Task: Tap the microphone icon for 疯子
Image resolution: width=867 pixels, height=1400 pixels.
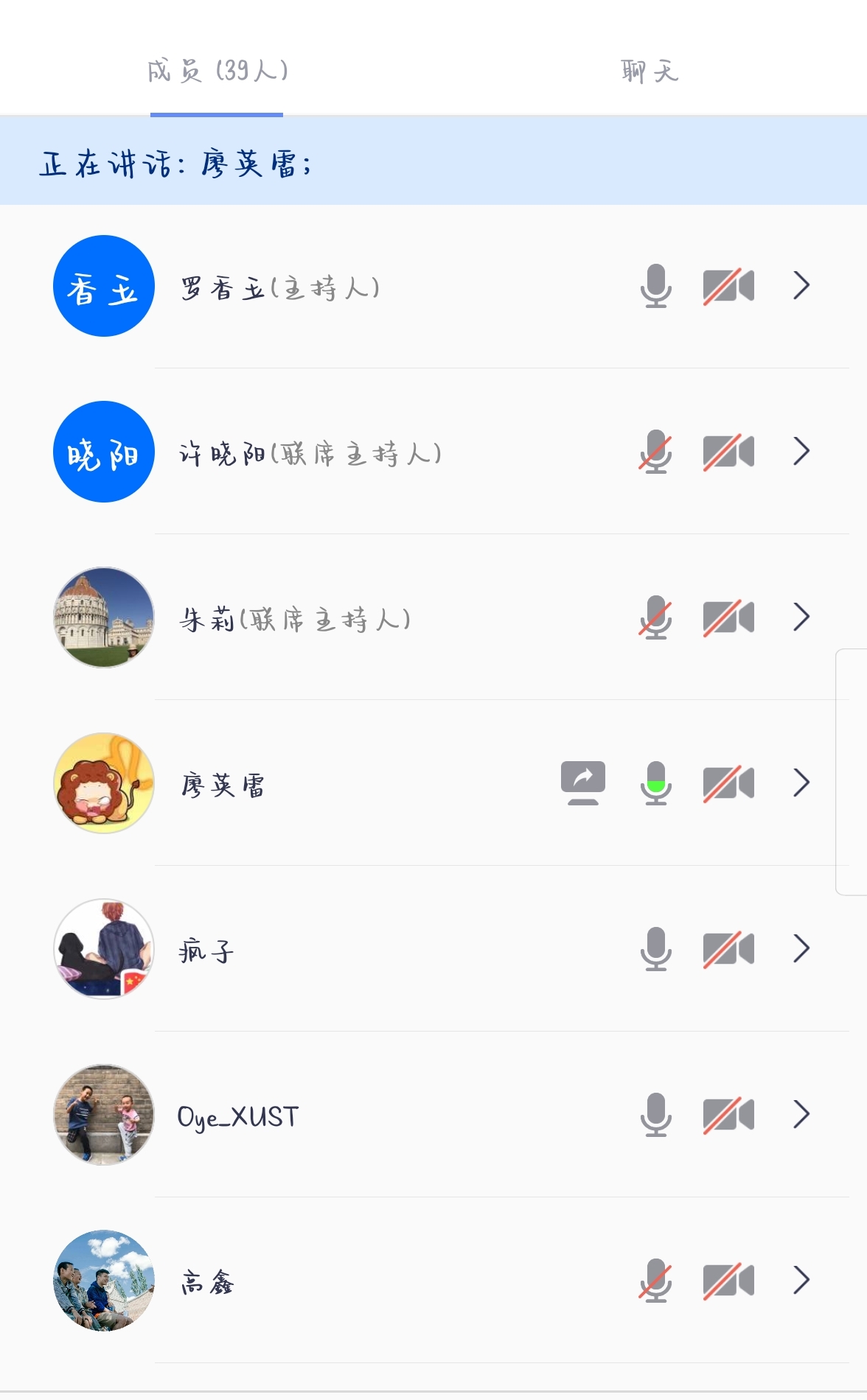Action: click(655, 949)
